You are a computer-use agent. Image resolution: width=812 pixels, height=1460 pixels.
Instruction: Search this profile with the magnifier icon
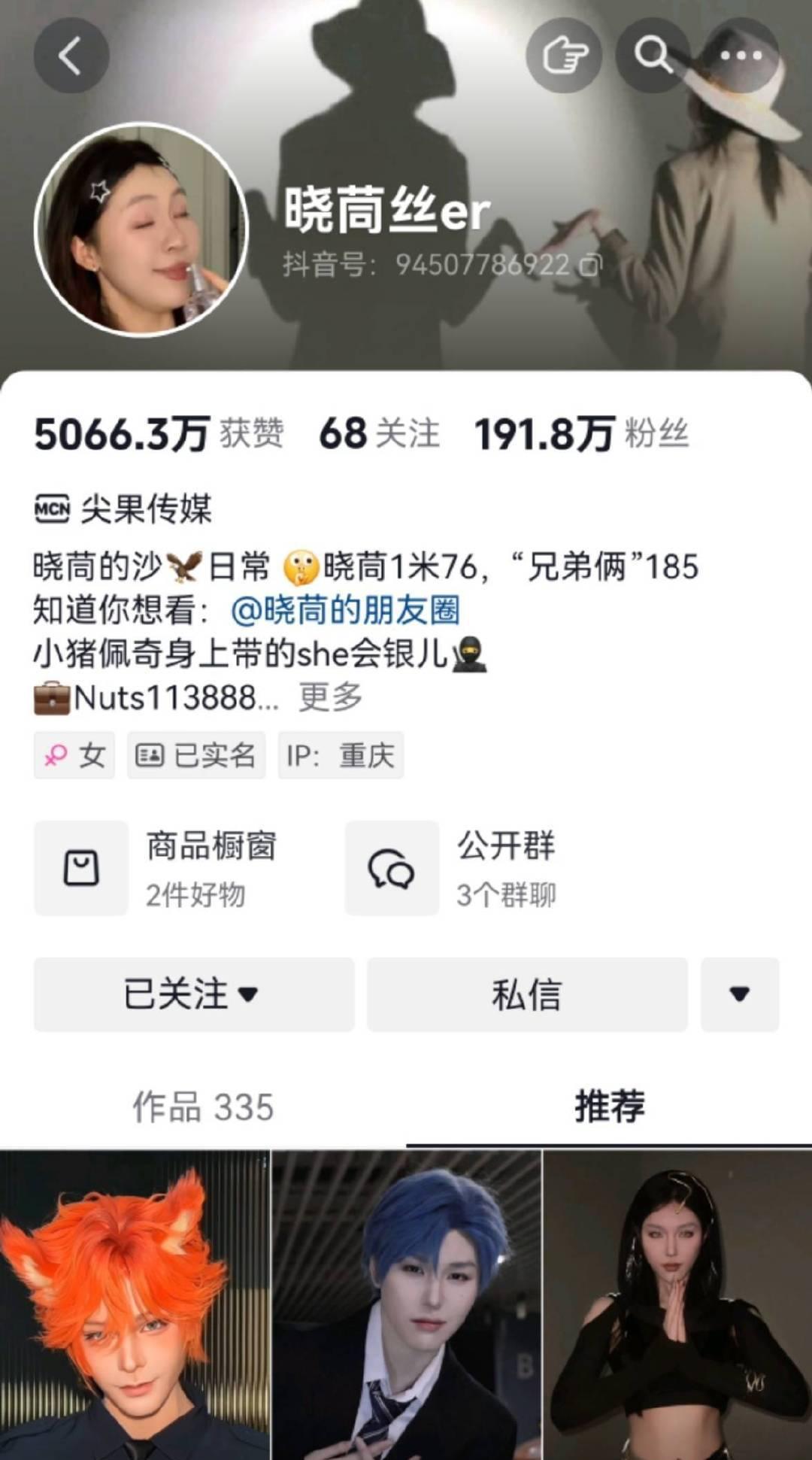coord(653,56)
